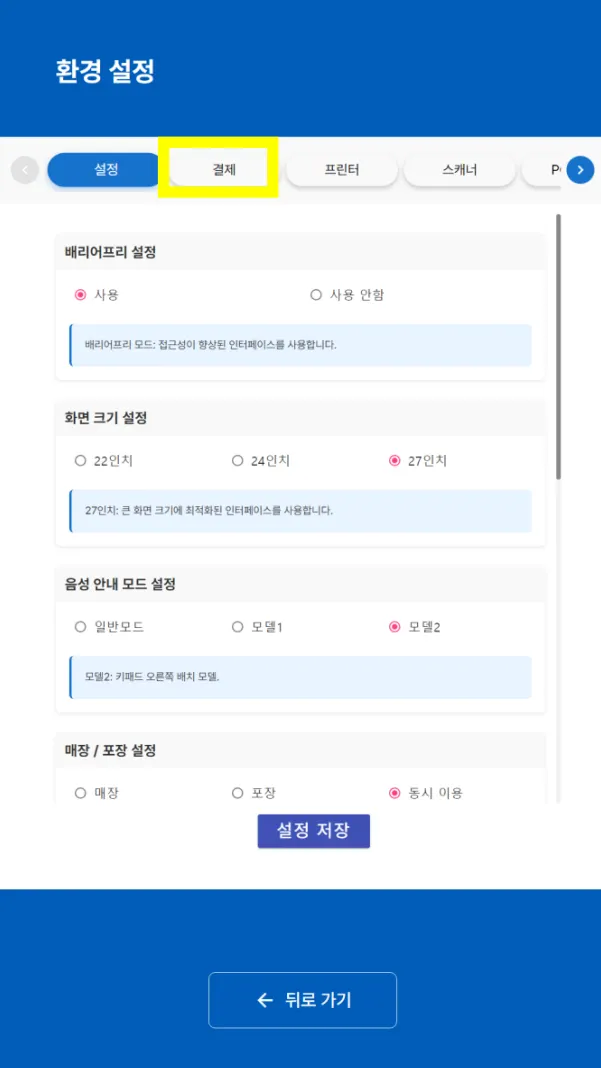Choose 24인치 screen size

pyautogui.click(x=238, y=461)
